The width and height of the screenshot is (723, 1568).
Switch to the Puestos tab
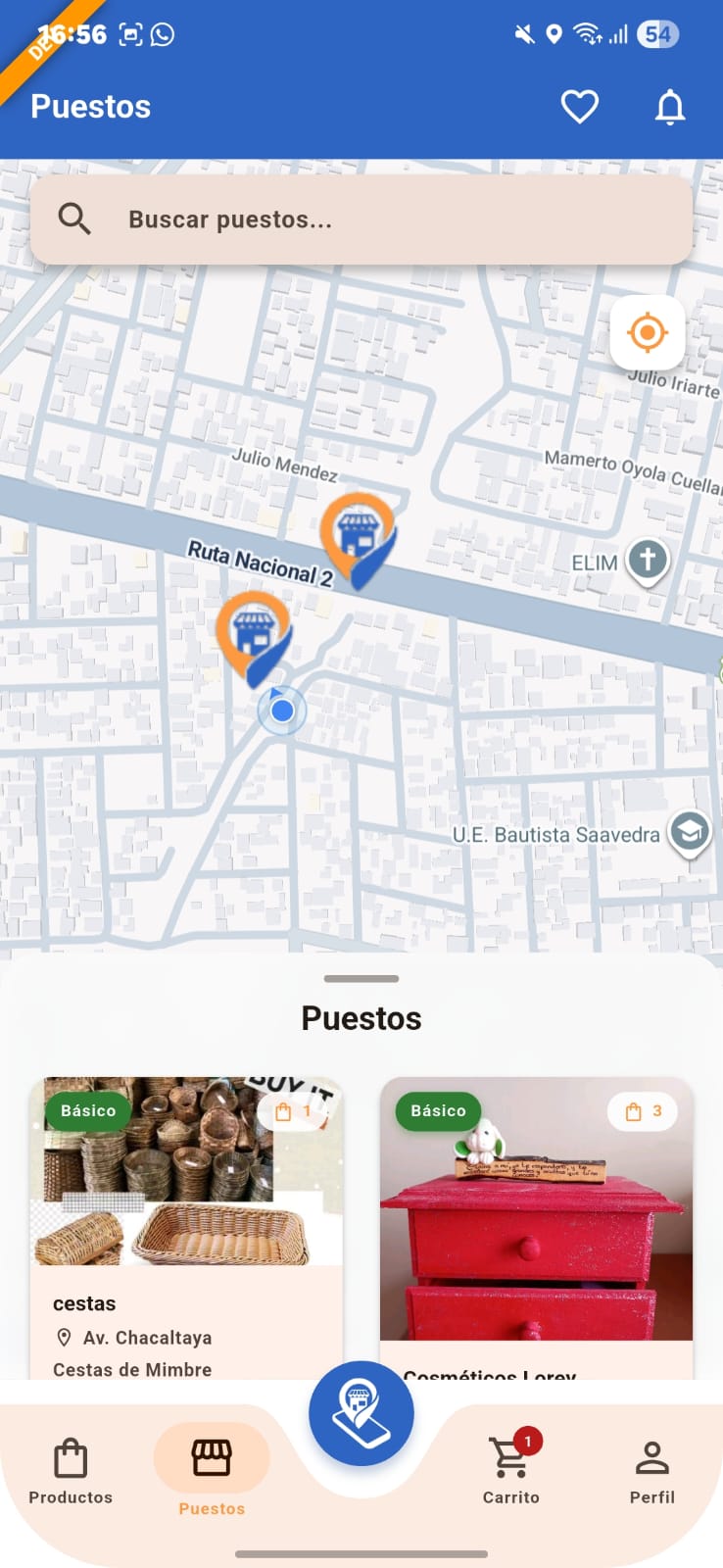tap(212, 1471)
